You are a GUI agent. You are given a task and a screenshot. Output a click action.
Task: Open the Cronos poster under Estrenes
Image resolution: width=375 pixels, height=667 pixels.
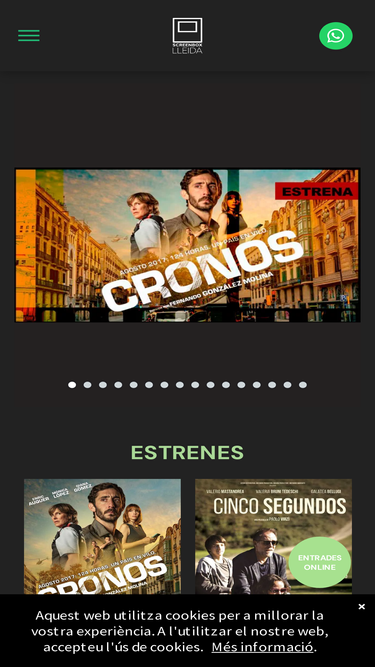[x=102, y=536]
